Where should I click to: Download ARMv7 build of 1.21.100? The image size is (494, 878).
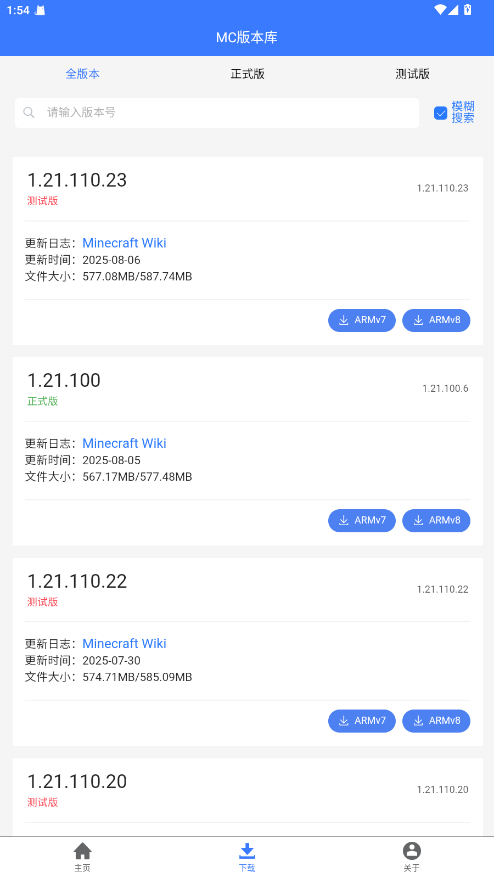click(x=362, y=521)
